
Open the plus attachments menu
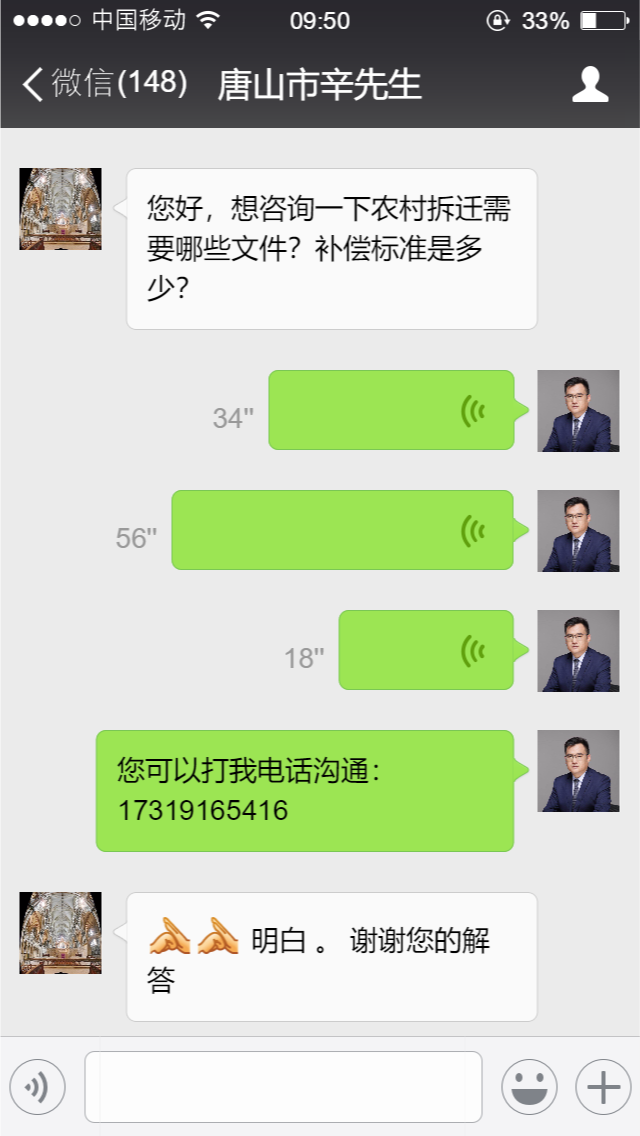tap(603, 1086)
